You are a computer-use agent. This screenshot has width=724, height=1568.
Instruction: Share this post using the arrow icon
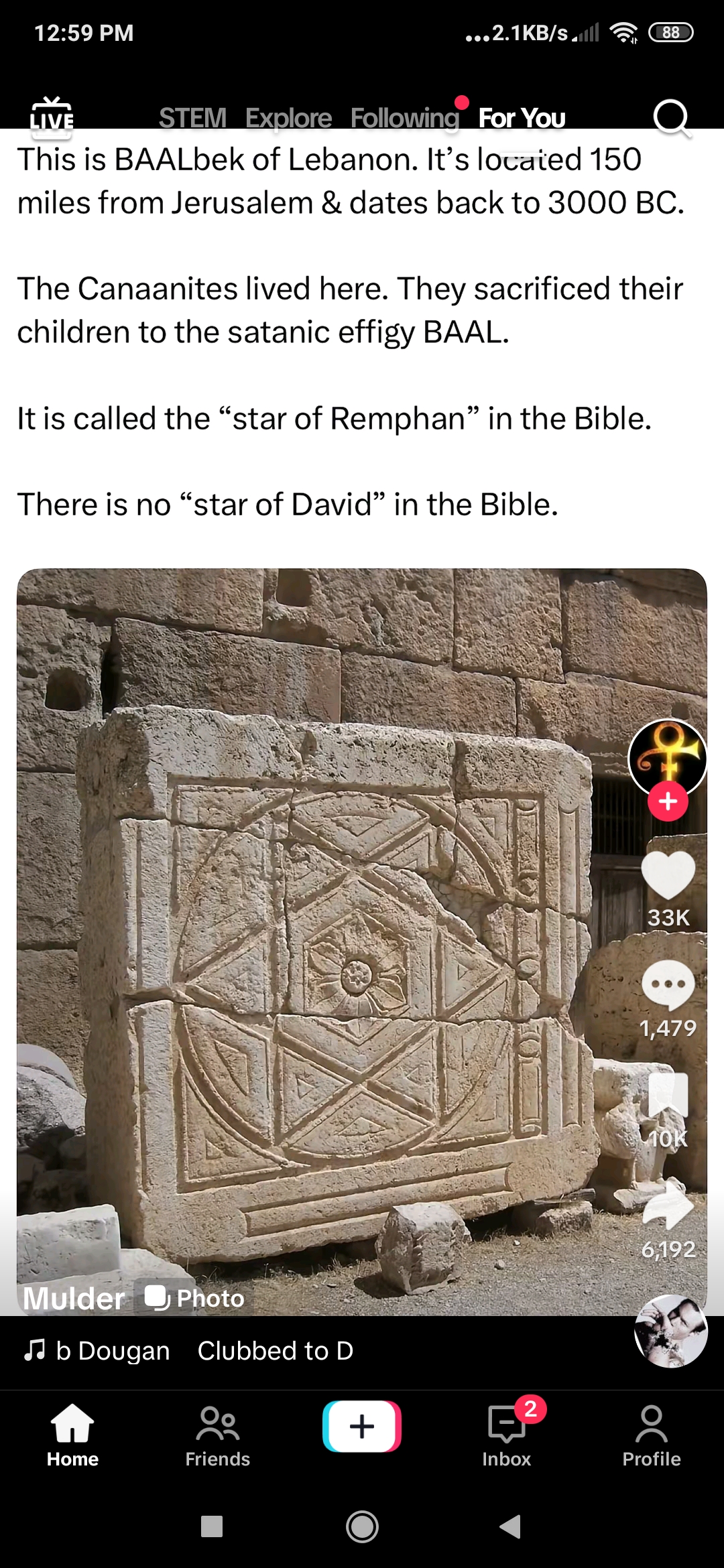click(668, 1206)
